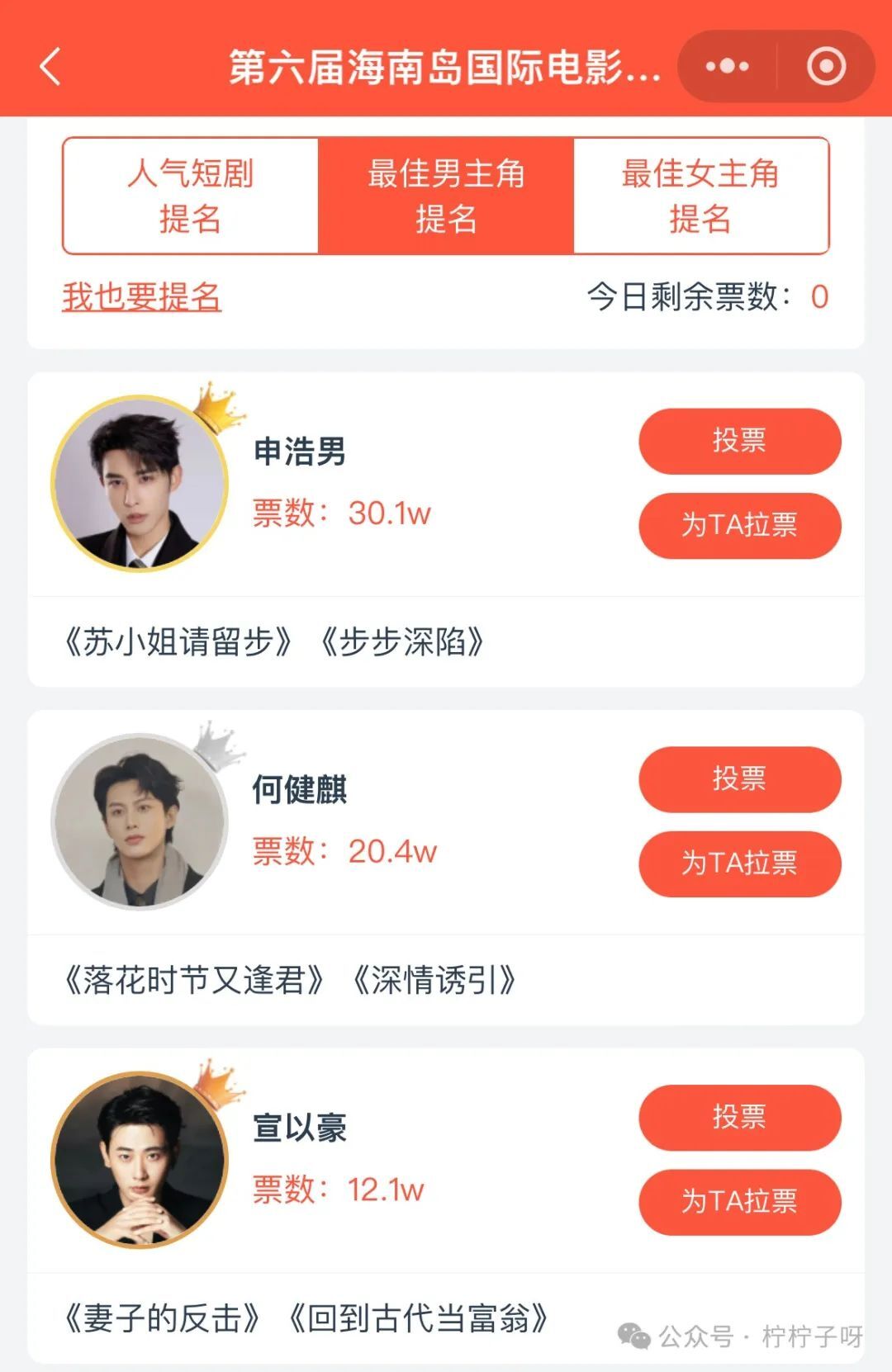Select the 最佳男主角提名 tab
892x1372 pixels.
(446, 196)
